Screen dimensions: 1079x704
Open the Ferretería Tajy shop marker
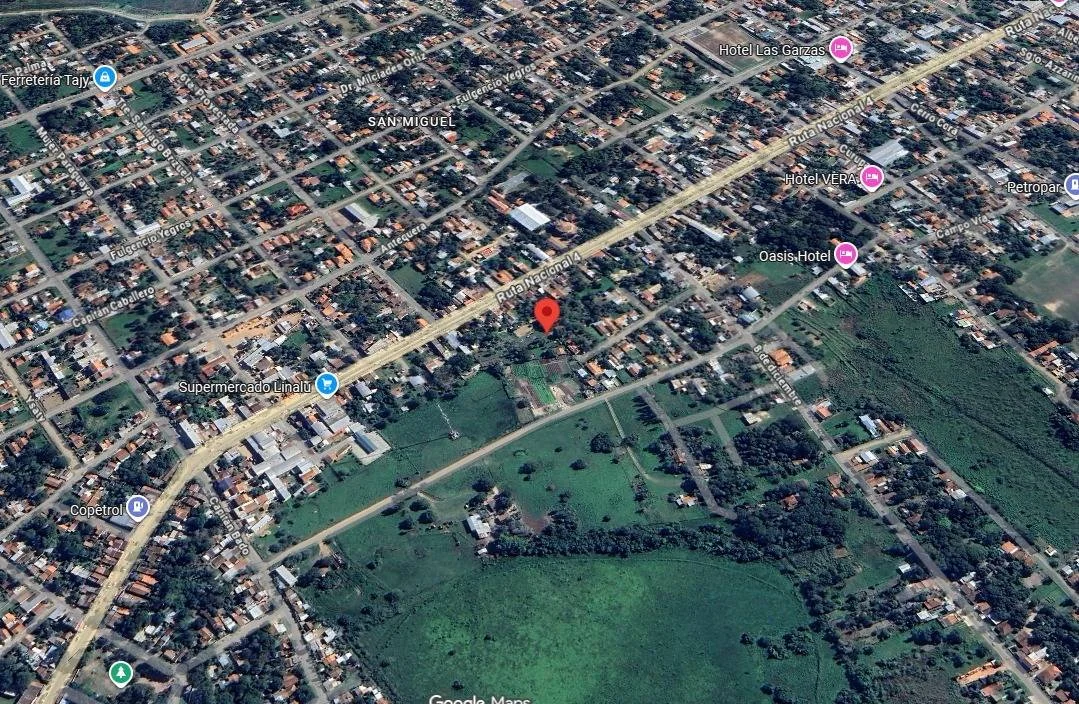104,78
